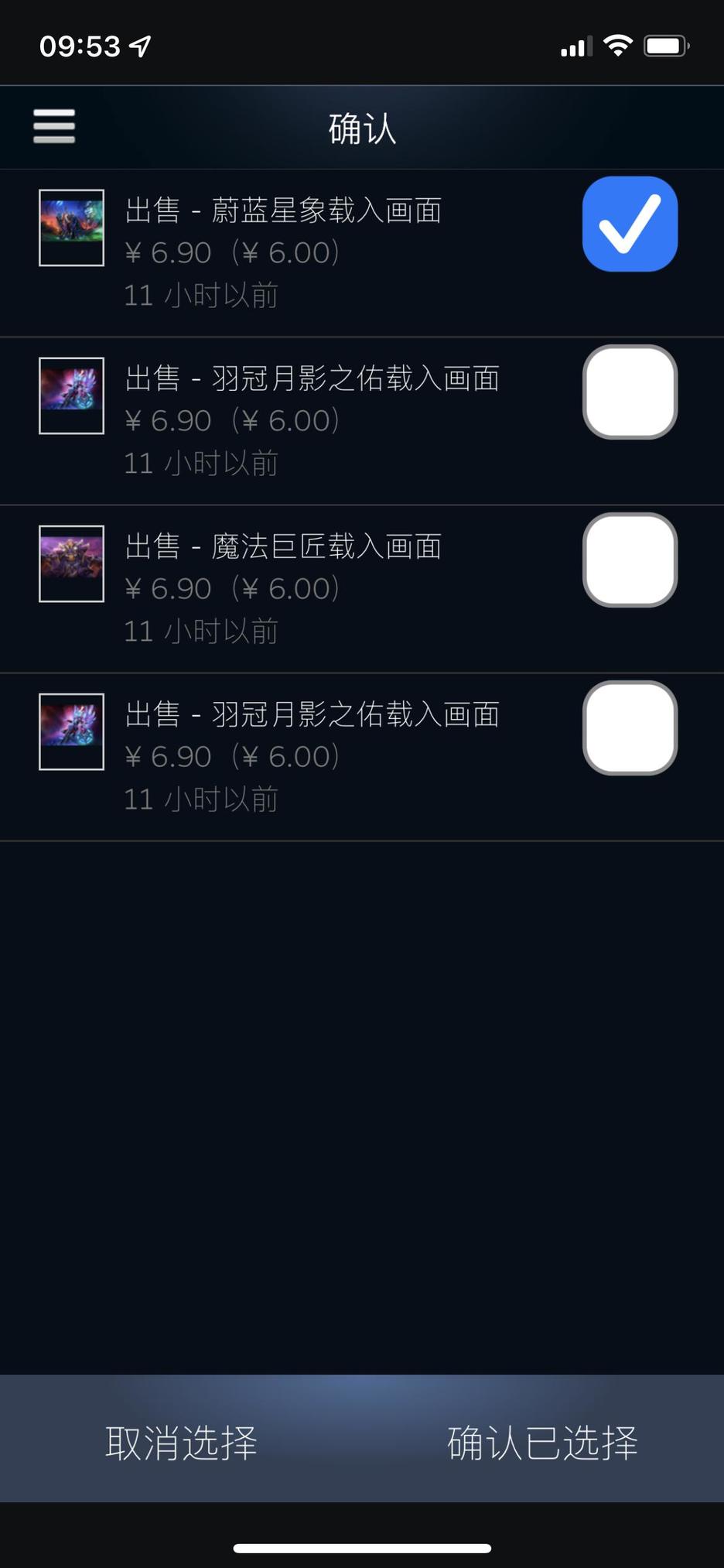Uncheck the 蔚蓝星象载入画面 checkbox
This screenshot has height=1568, width=724.
(630, 224)
